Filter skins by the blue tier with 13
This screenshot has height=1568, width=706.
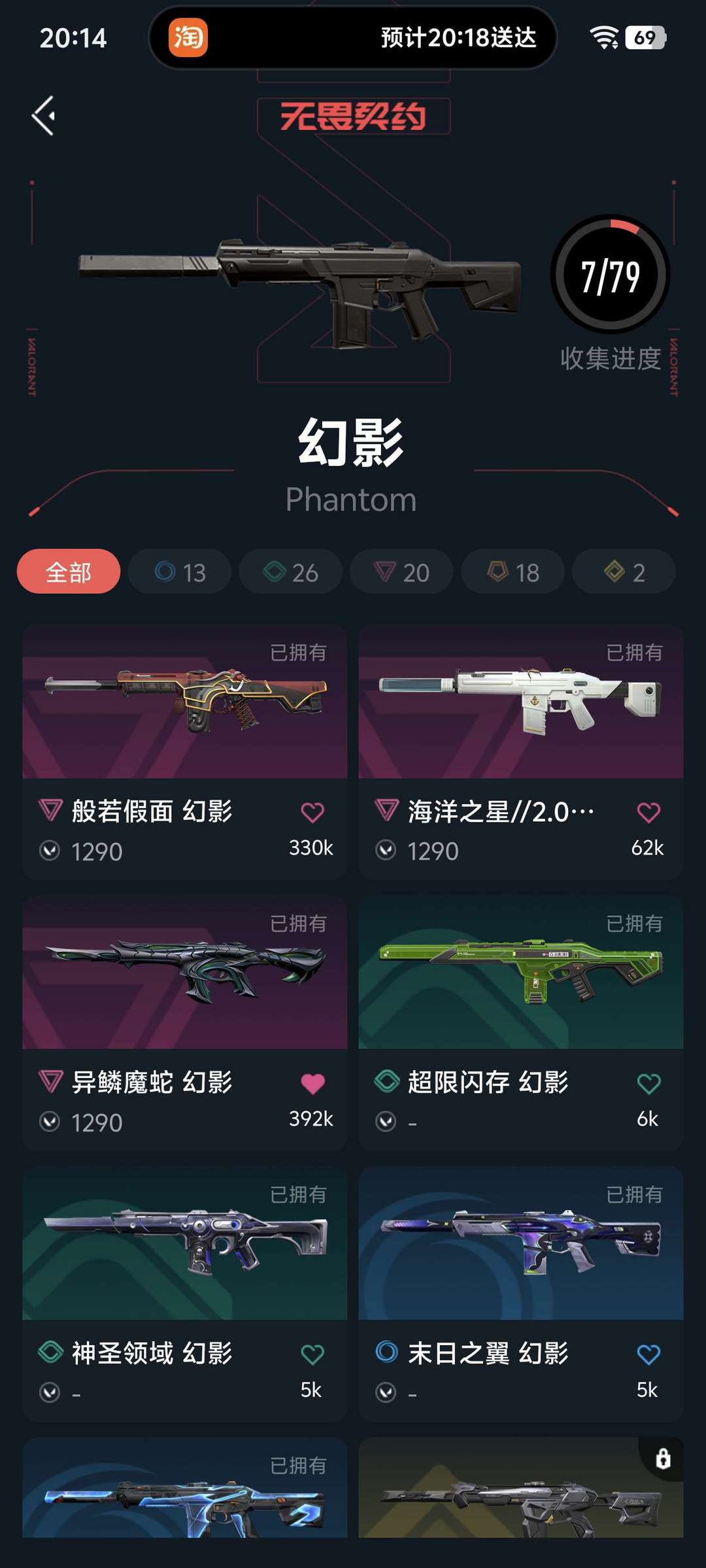pyautogui.click(x=180, y=572)
